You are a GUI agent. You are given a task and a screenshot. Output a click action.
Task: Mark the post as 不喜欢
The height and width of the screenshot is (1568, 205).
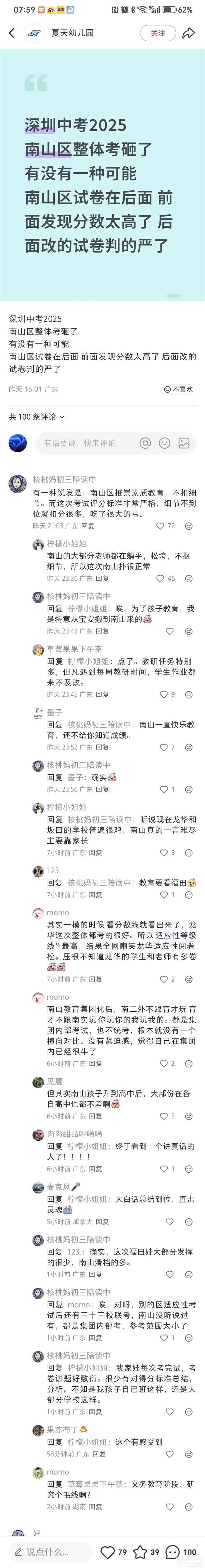(179, 389)
